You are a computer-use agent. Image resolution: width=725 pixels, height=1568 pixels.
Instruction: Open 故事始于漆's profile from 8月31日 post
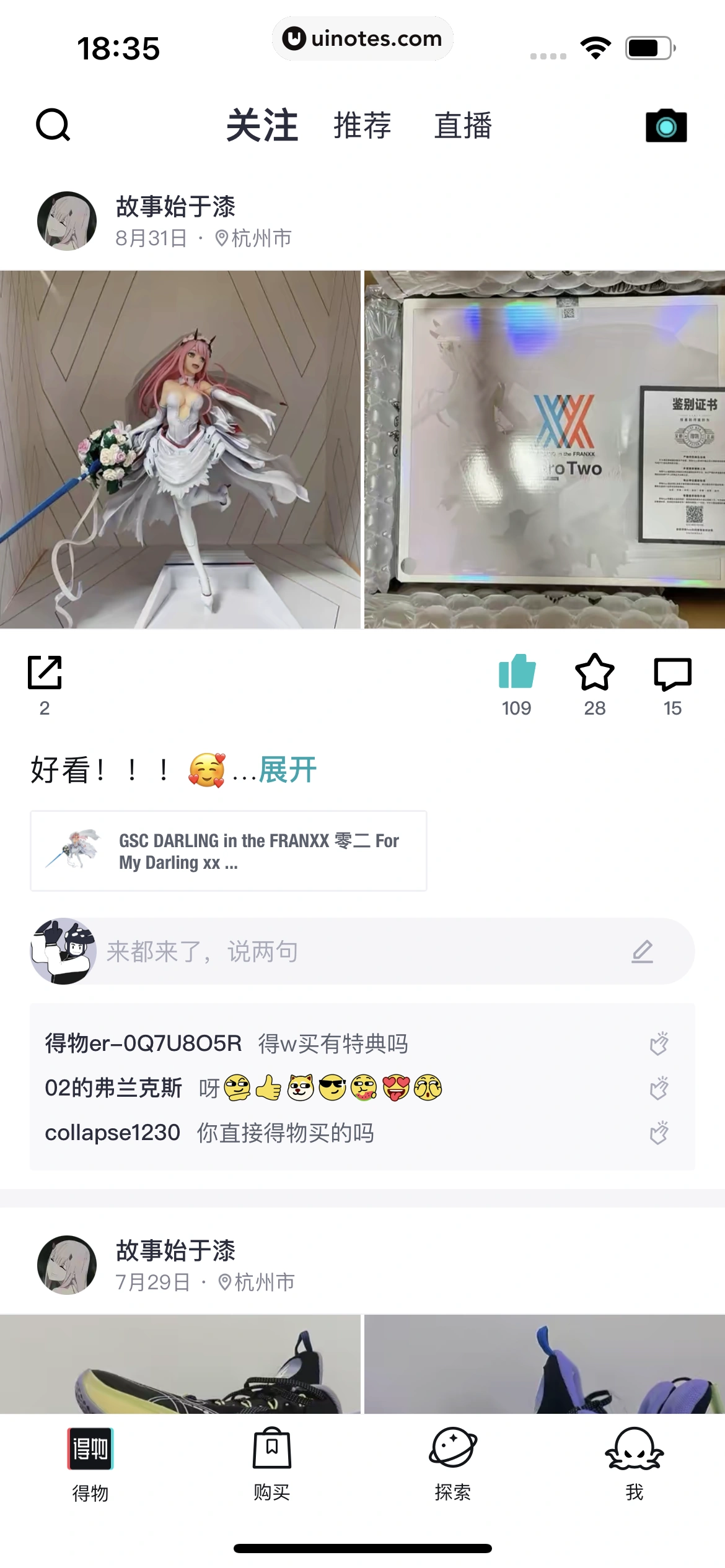(x=67, y=221)
